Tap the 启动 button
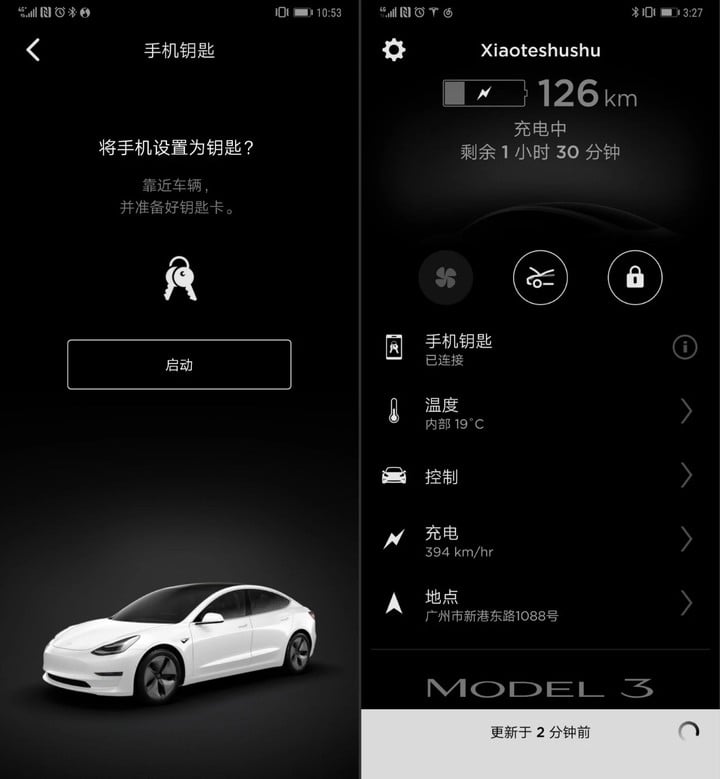 [179, 365]
